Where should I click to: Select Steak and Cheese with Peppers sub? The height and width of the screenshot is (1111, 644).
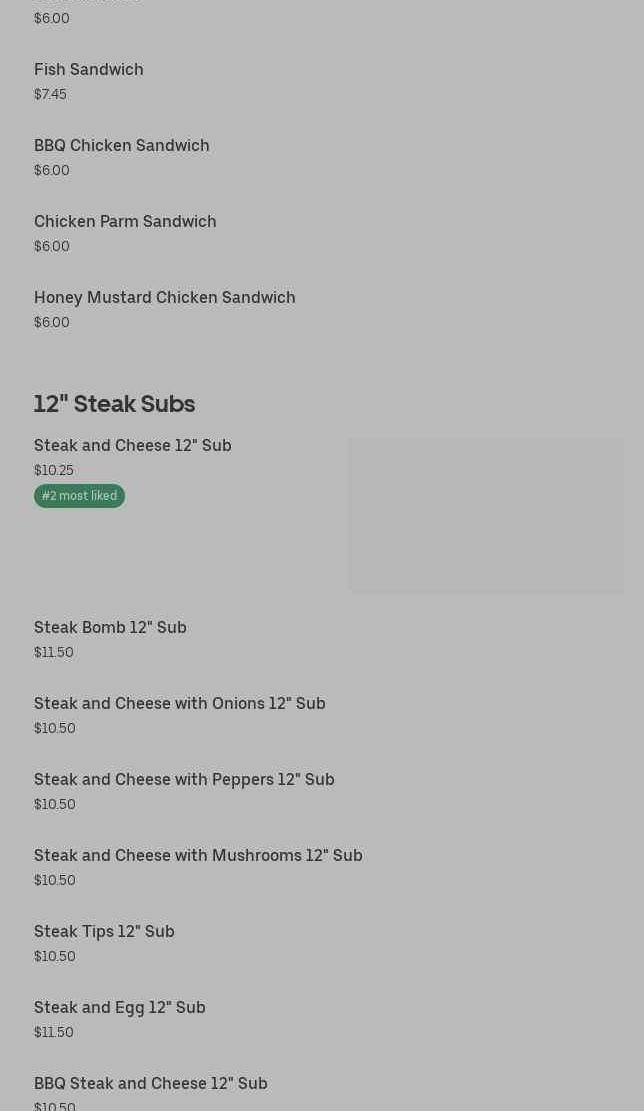click(x=184, y=780)
